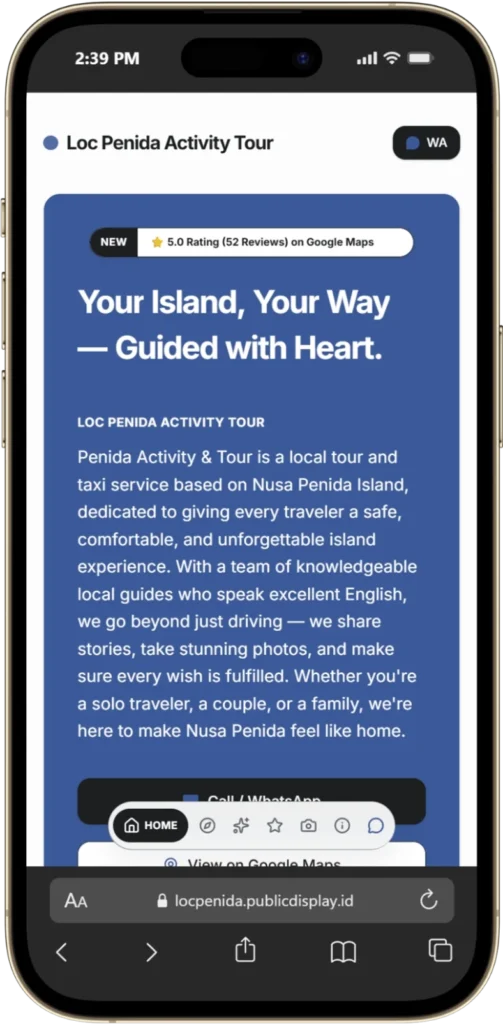The width and height of the screenshot is (503, 1024).
Task: Reload the page with the refresh icon
Action: point(428,901)
